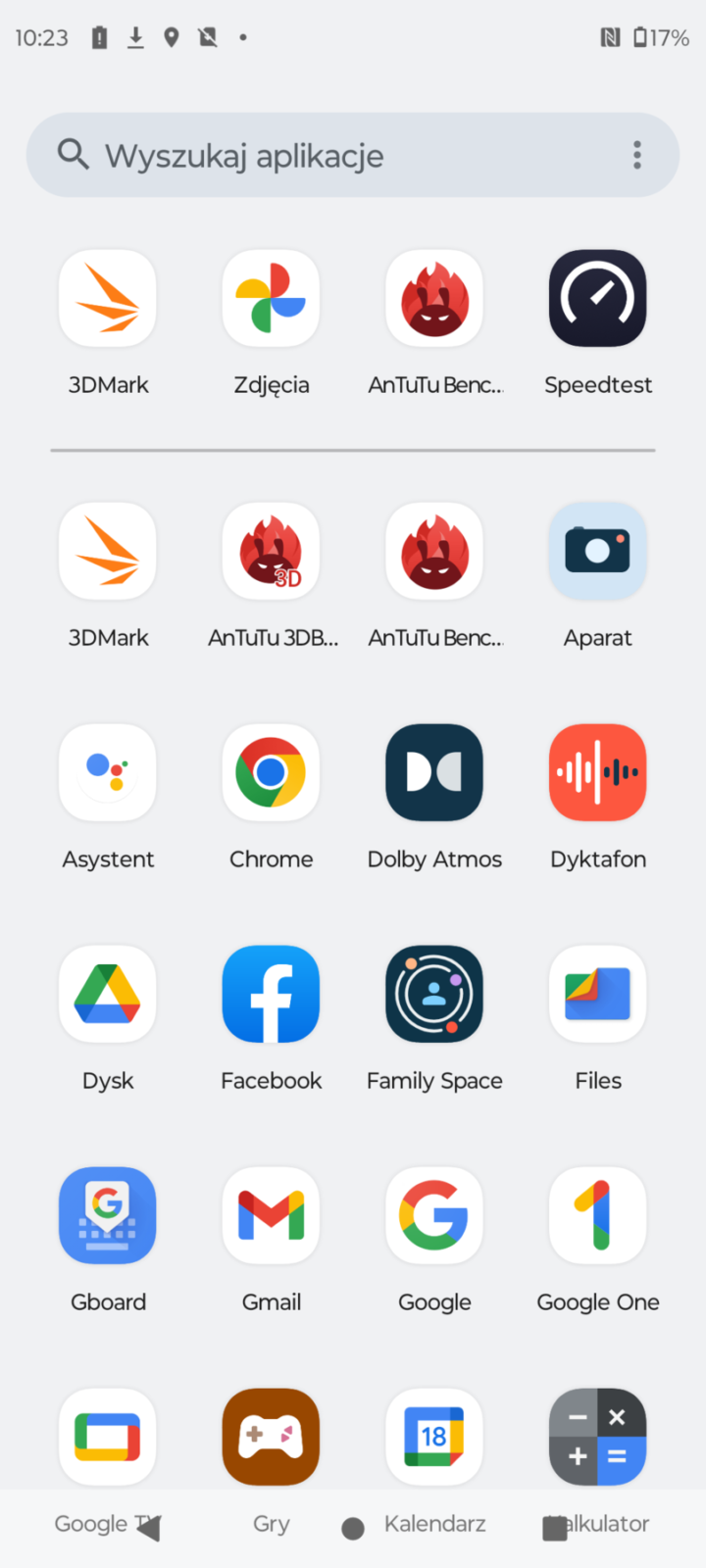The height and width of the screenshot is (1568, 706).
Task: Open Family Space
Action: [434, 995]
